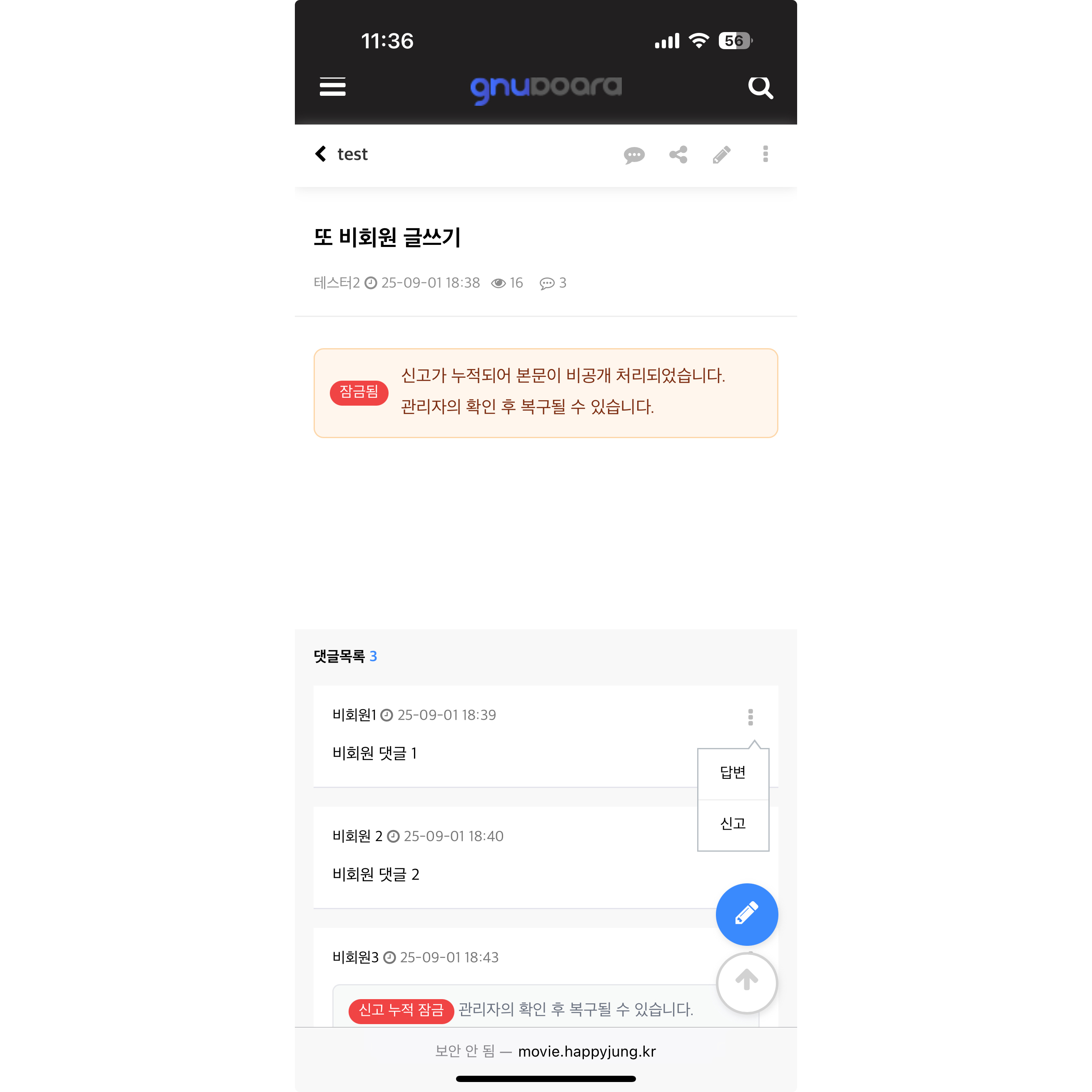Share this post
The height and width of the screenshot is (1092, 1092).
(x=678, y=154)
